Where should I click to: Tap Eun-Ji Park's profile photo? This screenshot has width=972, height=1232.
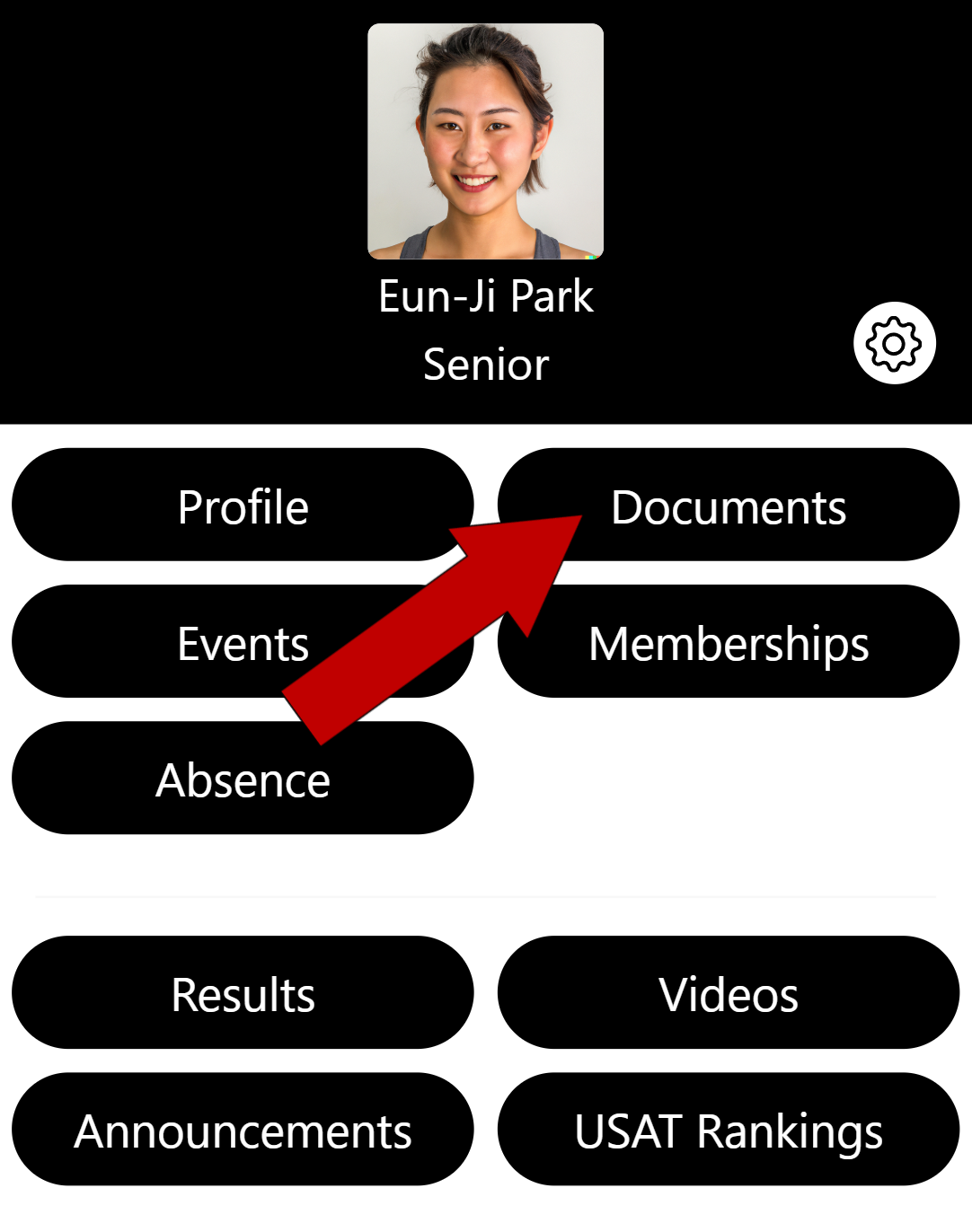point(485,141)
